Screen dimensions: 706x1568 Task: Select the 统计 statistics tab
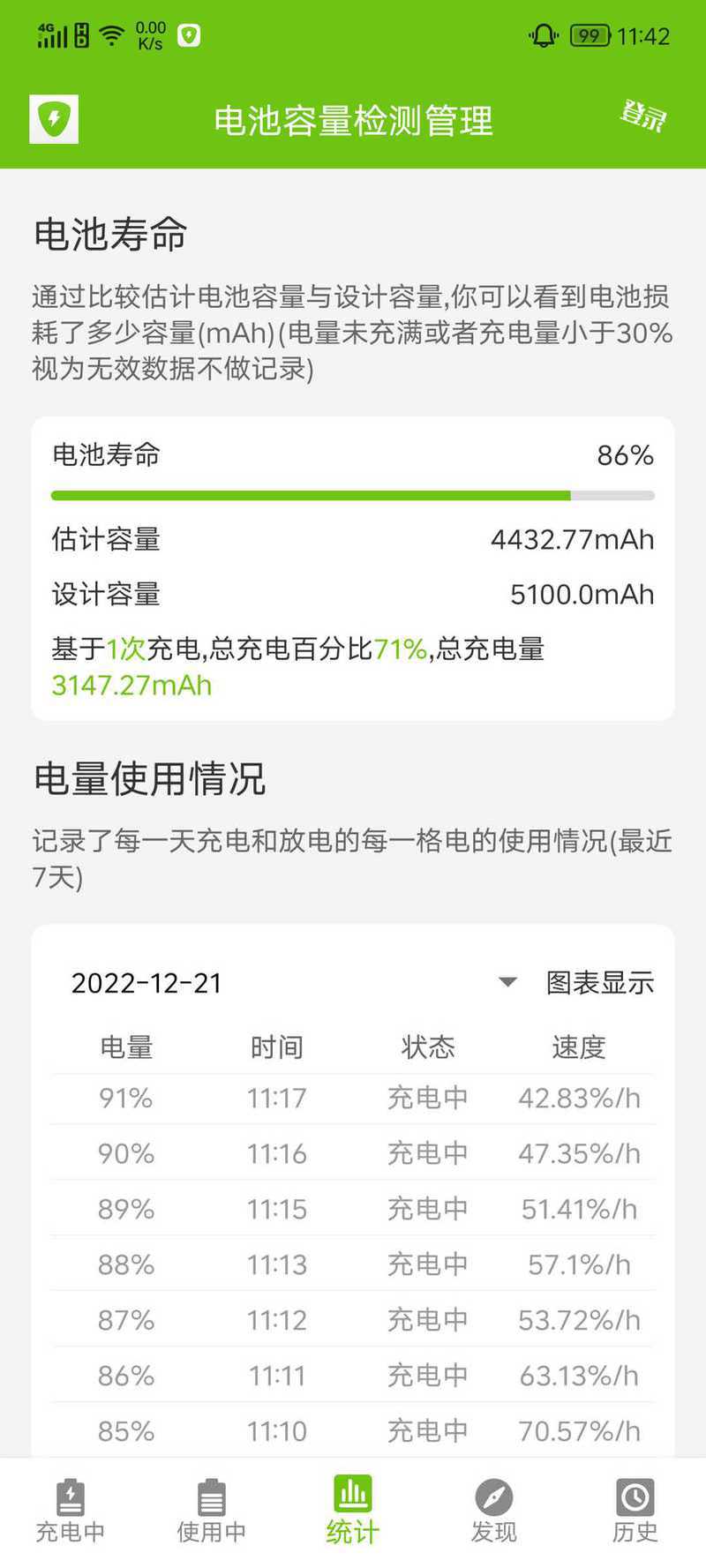tap(353, 1512)
